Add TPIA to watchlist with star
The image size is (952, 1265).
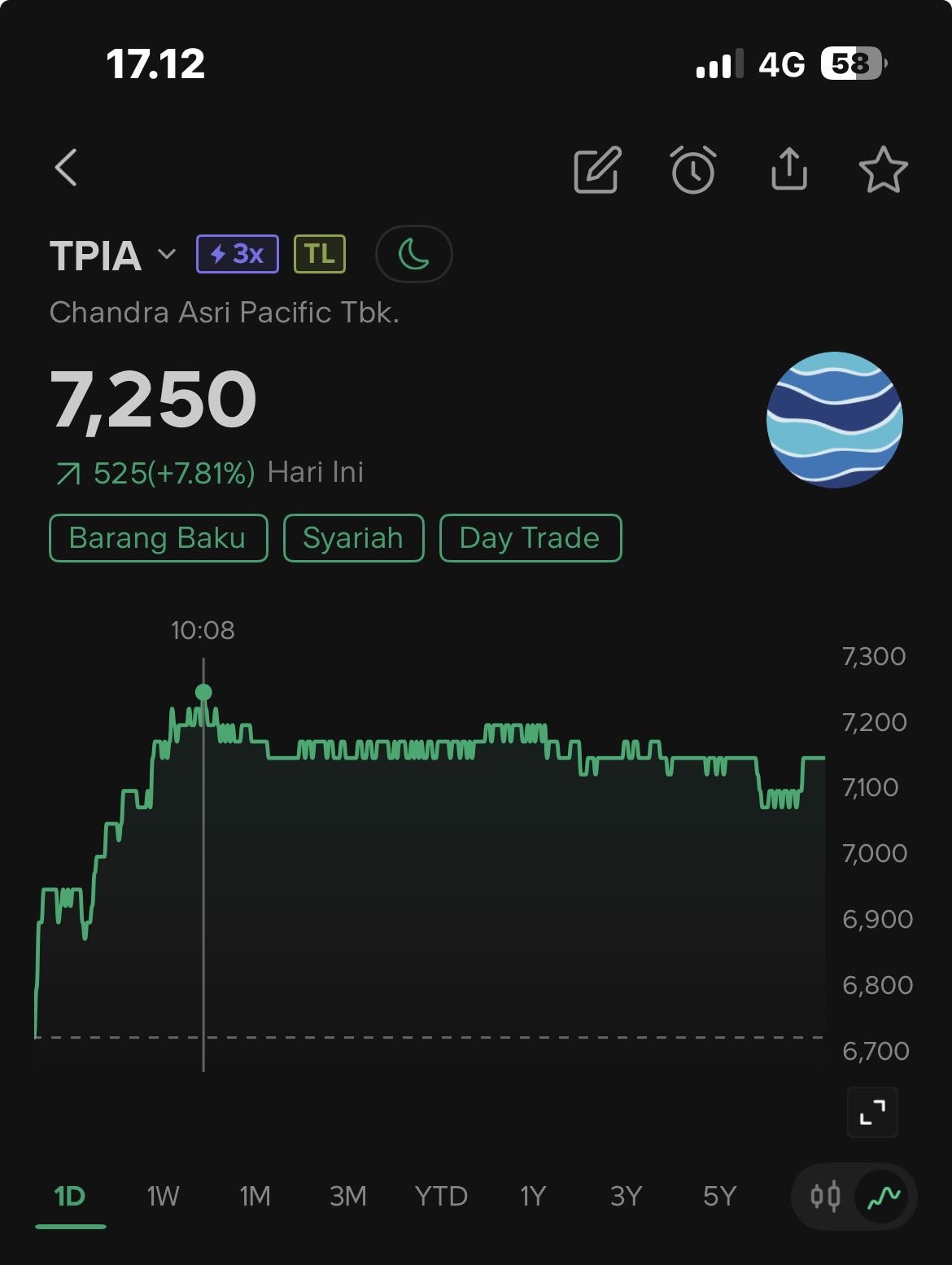coord(883,170)
